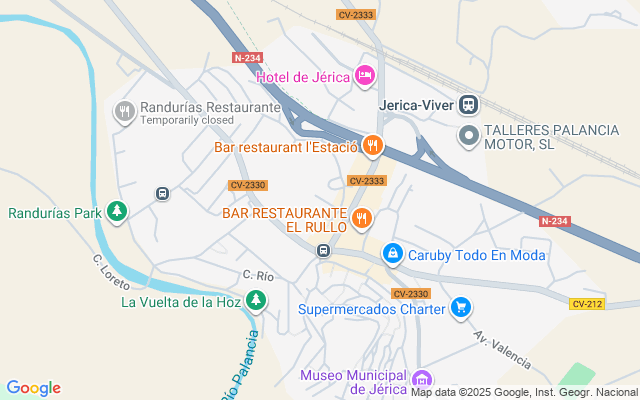This screenshot has width=640, height=400.
Task: Select Caruby Todo En Moda shop pin
Action: pos(393,254)
